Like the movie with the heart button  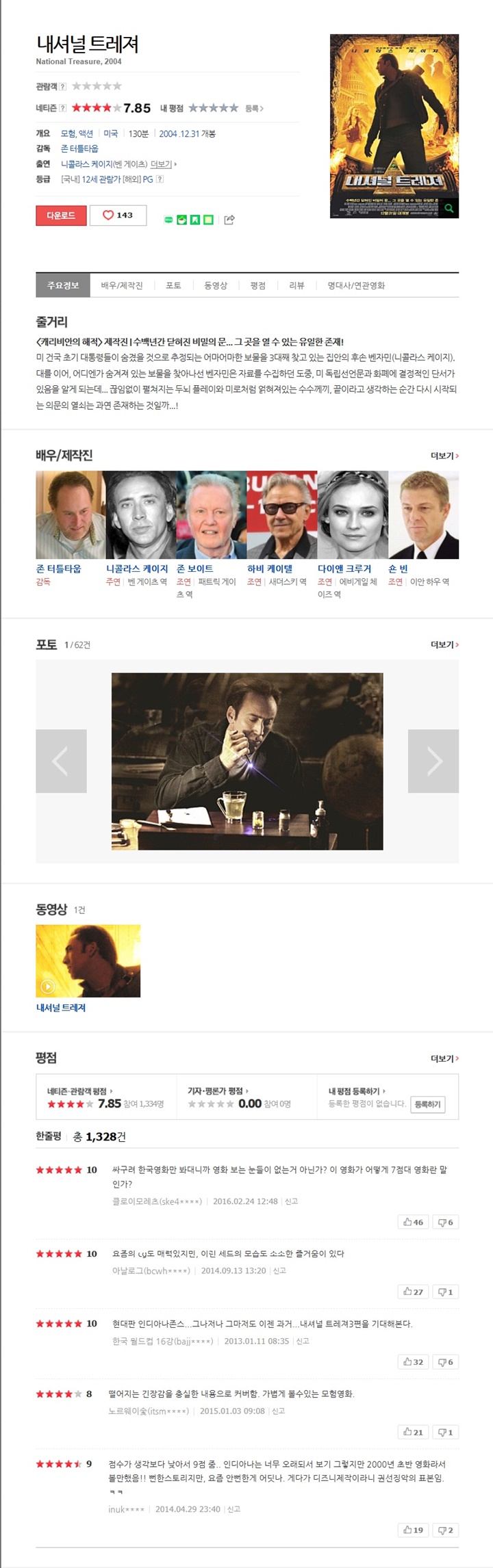(118, 215)
